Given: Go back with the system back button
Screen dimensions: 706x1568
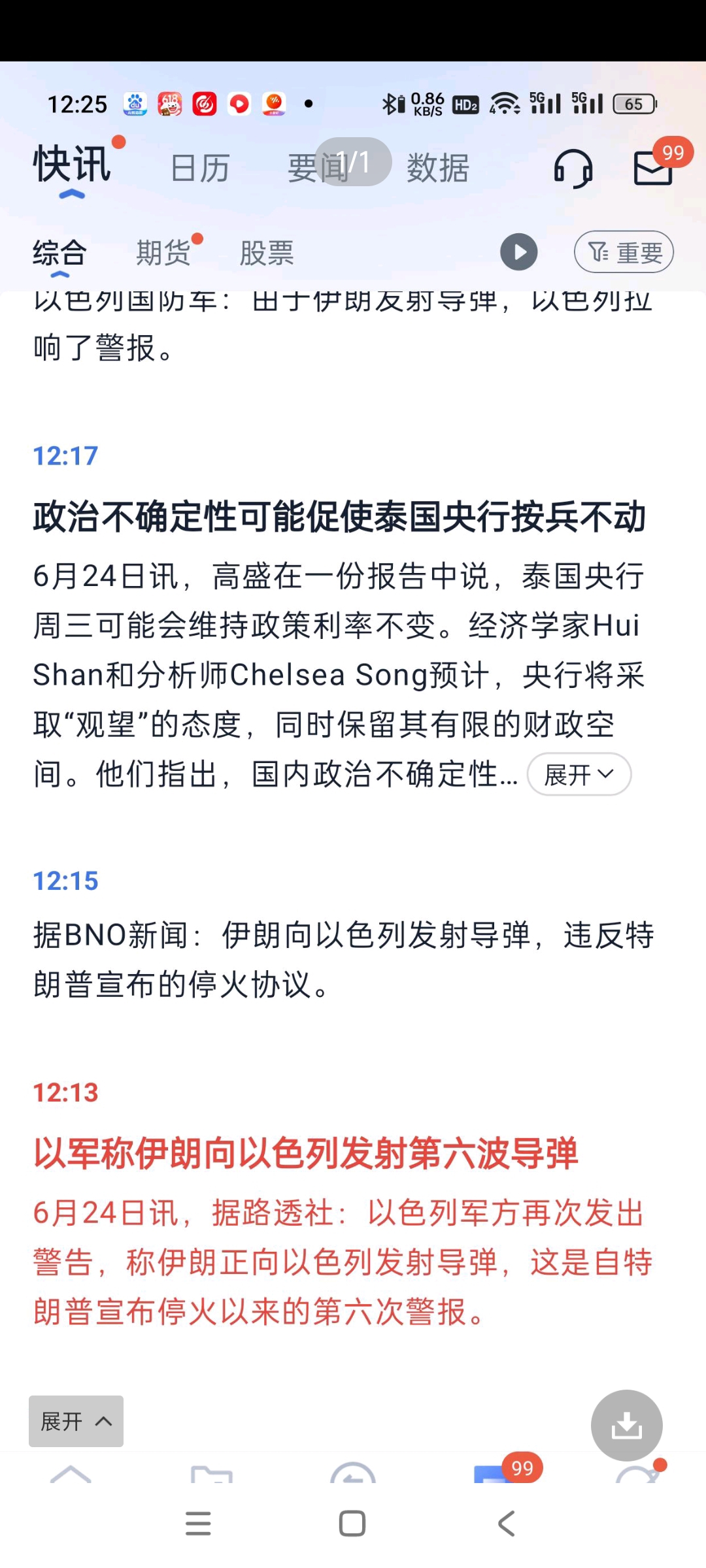Looking at the screenshot, I should click(507, 1524).
